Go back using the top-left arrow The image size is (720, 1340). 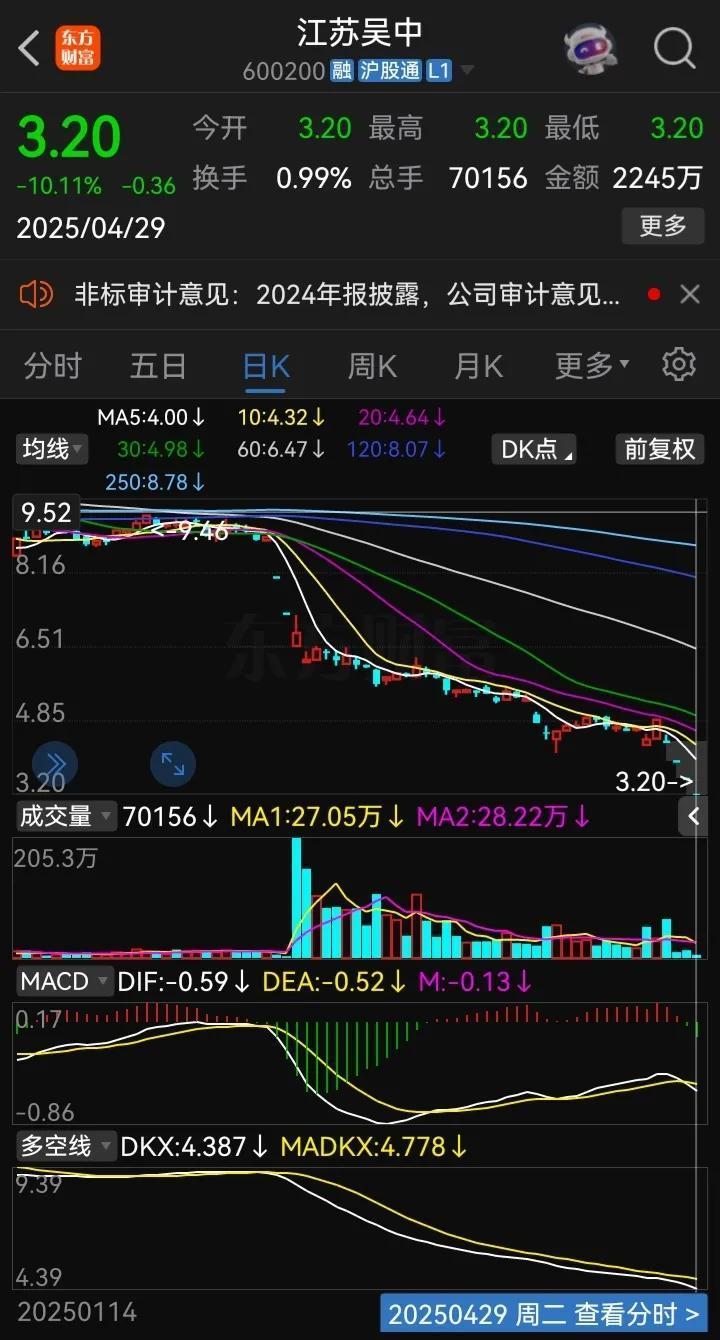(x=29, y=47)
